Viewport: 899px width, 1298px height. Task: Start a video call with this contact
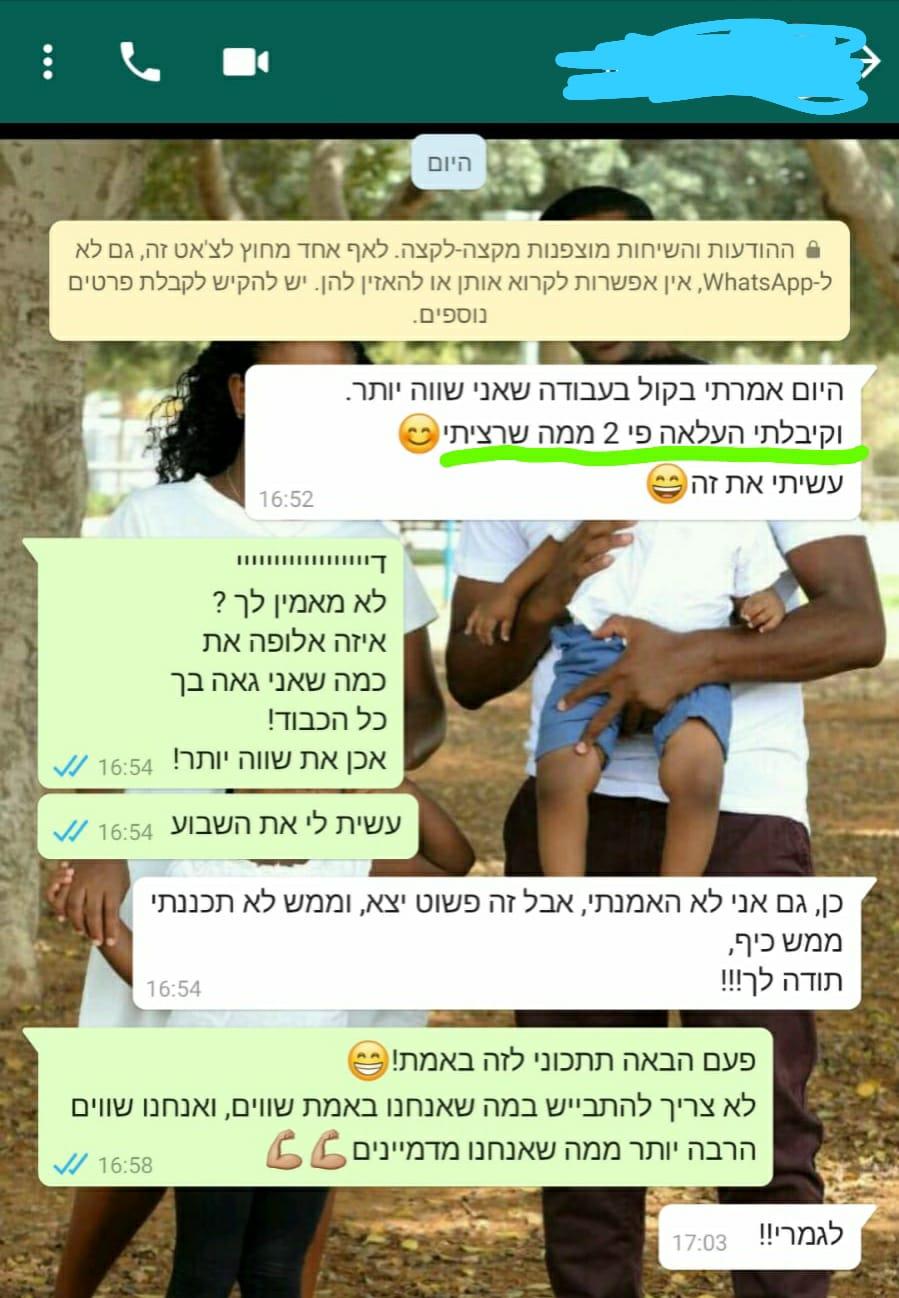pos(245,62)
